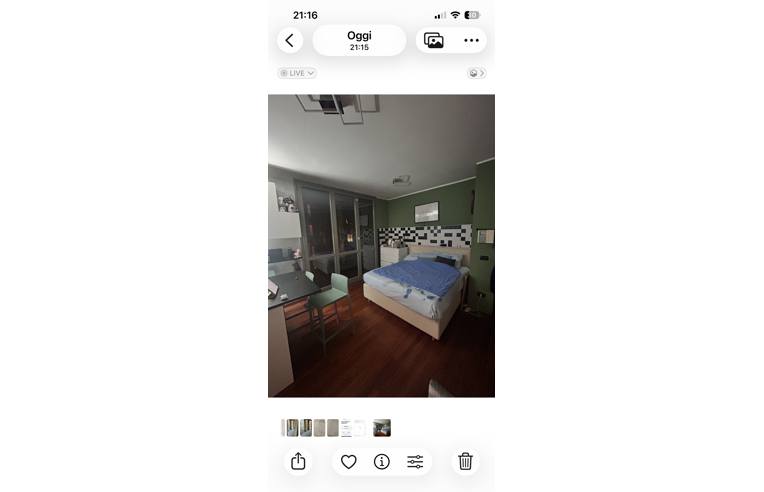Tap the current bedroom photo thumbnail

[x=382, y=428]
